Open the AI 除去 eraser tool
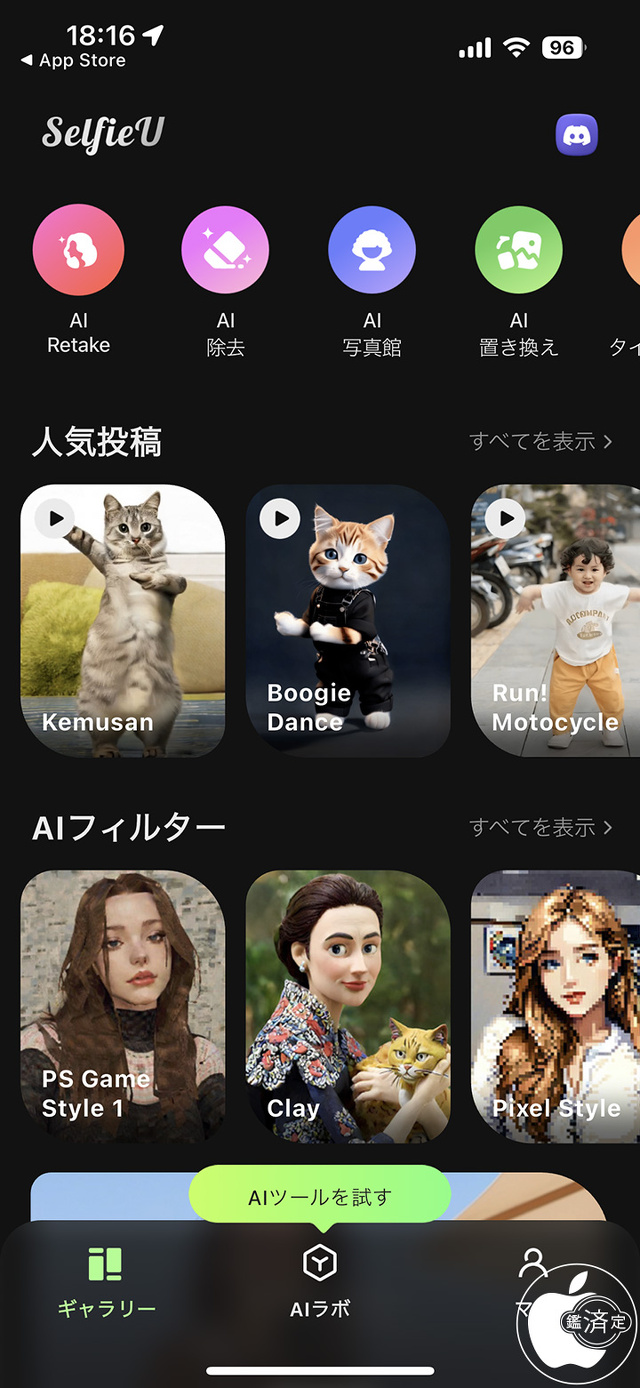 point(225,250)
